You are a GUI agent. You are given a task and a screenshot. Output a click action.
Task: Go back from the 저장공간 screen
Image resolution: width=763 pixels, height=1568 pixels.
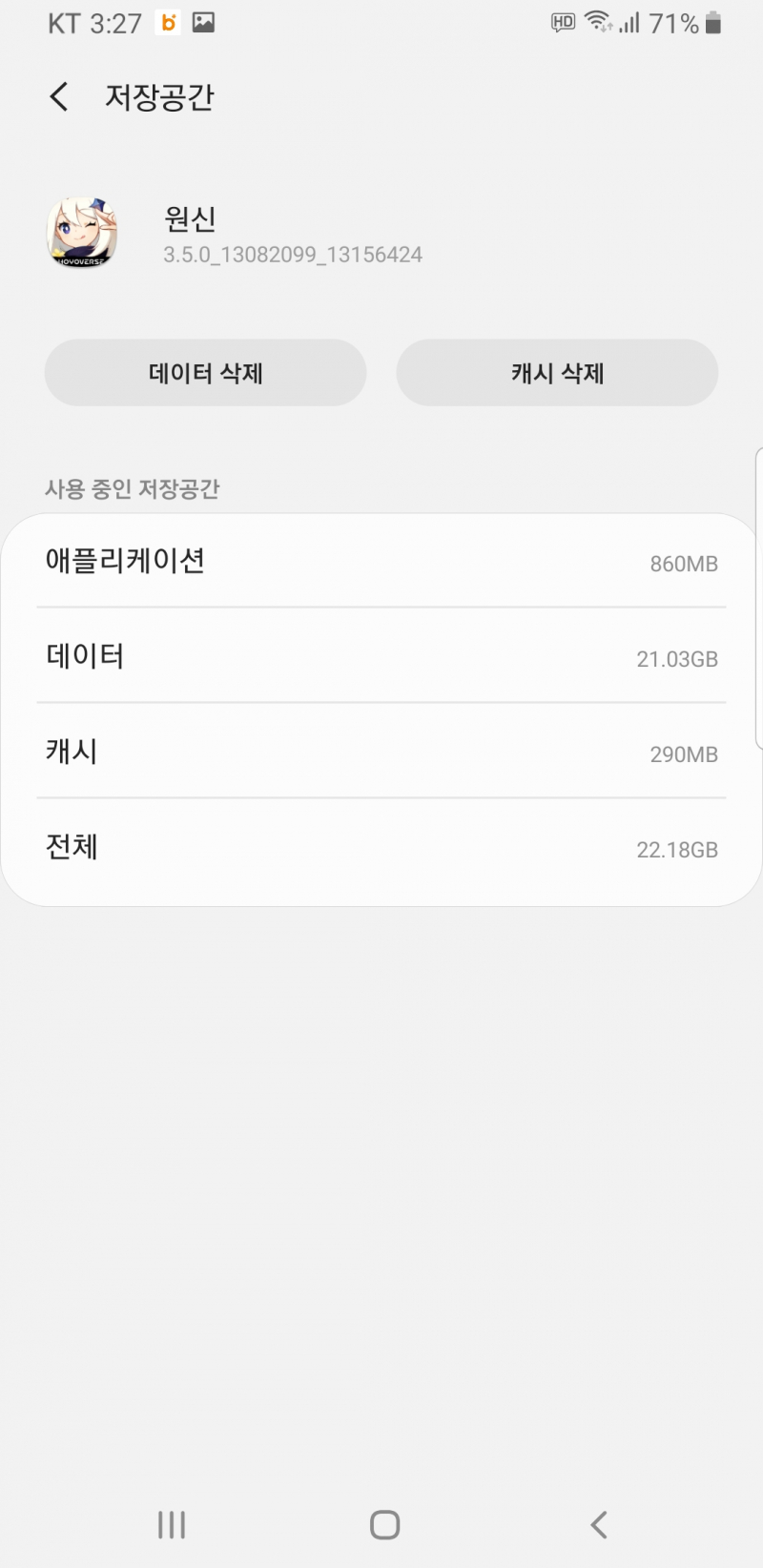pyautogui.click(x=59, y=96)
